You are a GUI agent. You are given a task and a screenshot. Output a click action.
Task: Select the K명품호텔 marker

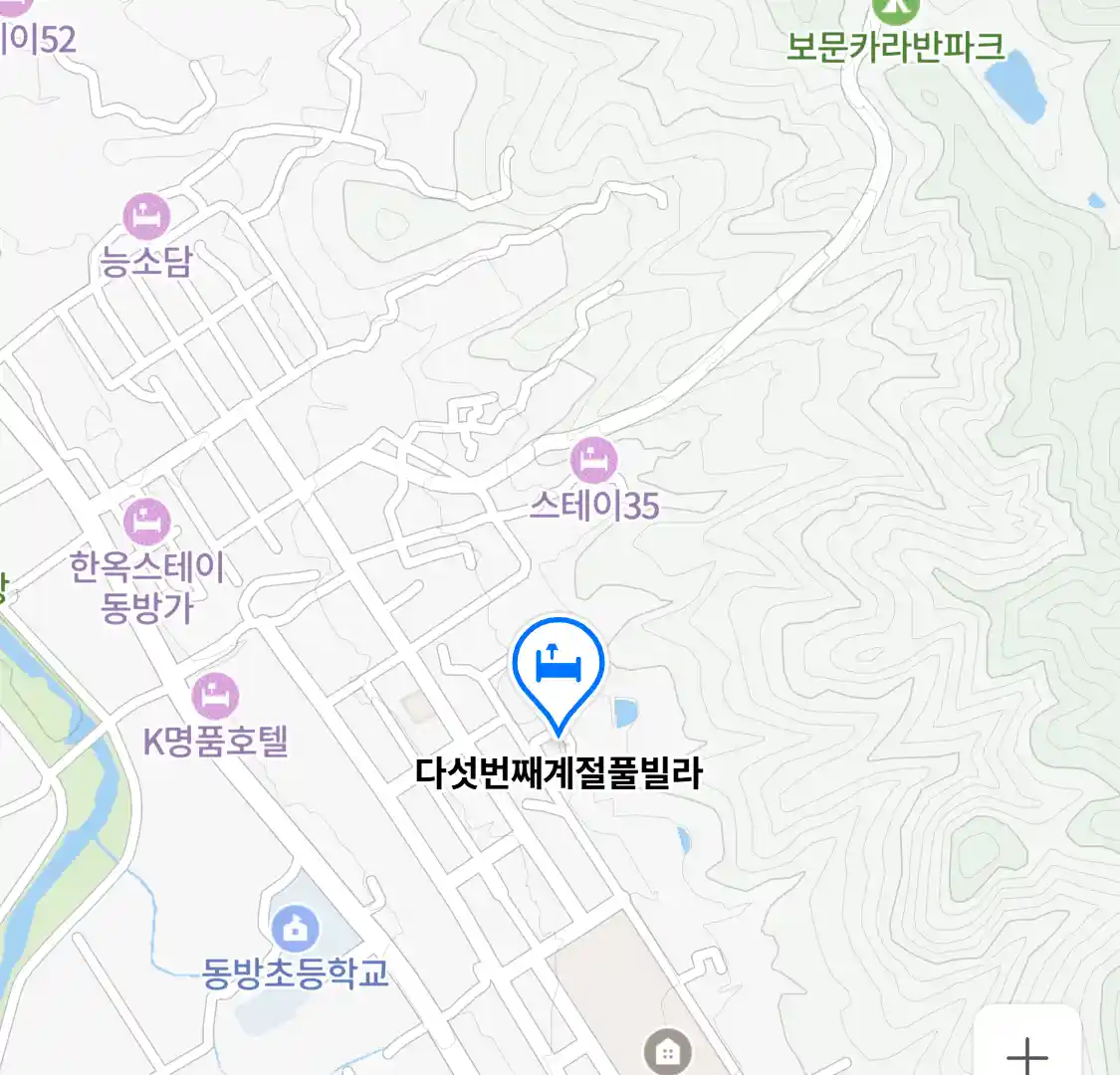[x=214, y=696]
